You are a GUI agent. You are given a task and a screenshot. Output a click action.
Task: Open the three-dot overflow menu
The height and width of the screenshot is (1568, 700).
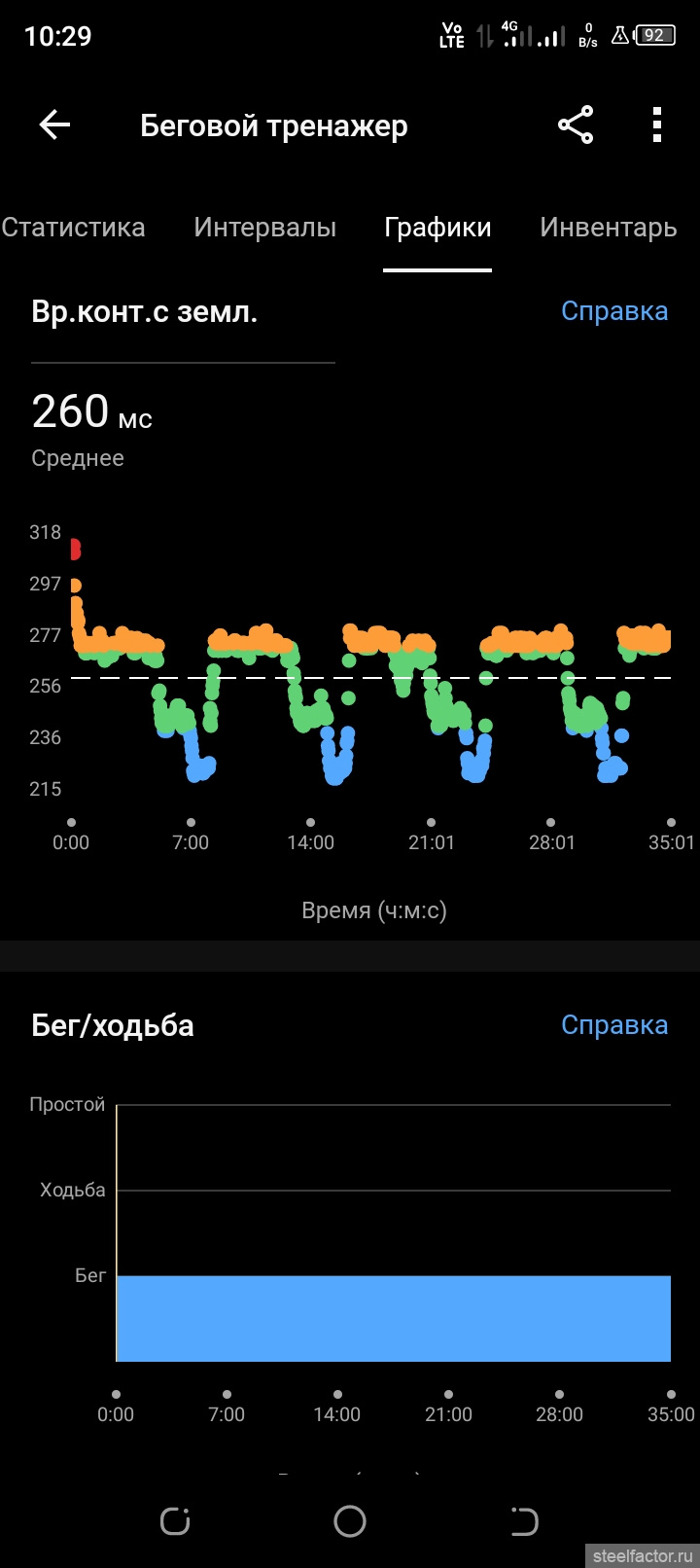[x=657, y=125]
